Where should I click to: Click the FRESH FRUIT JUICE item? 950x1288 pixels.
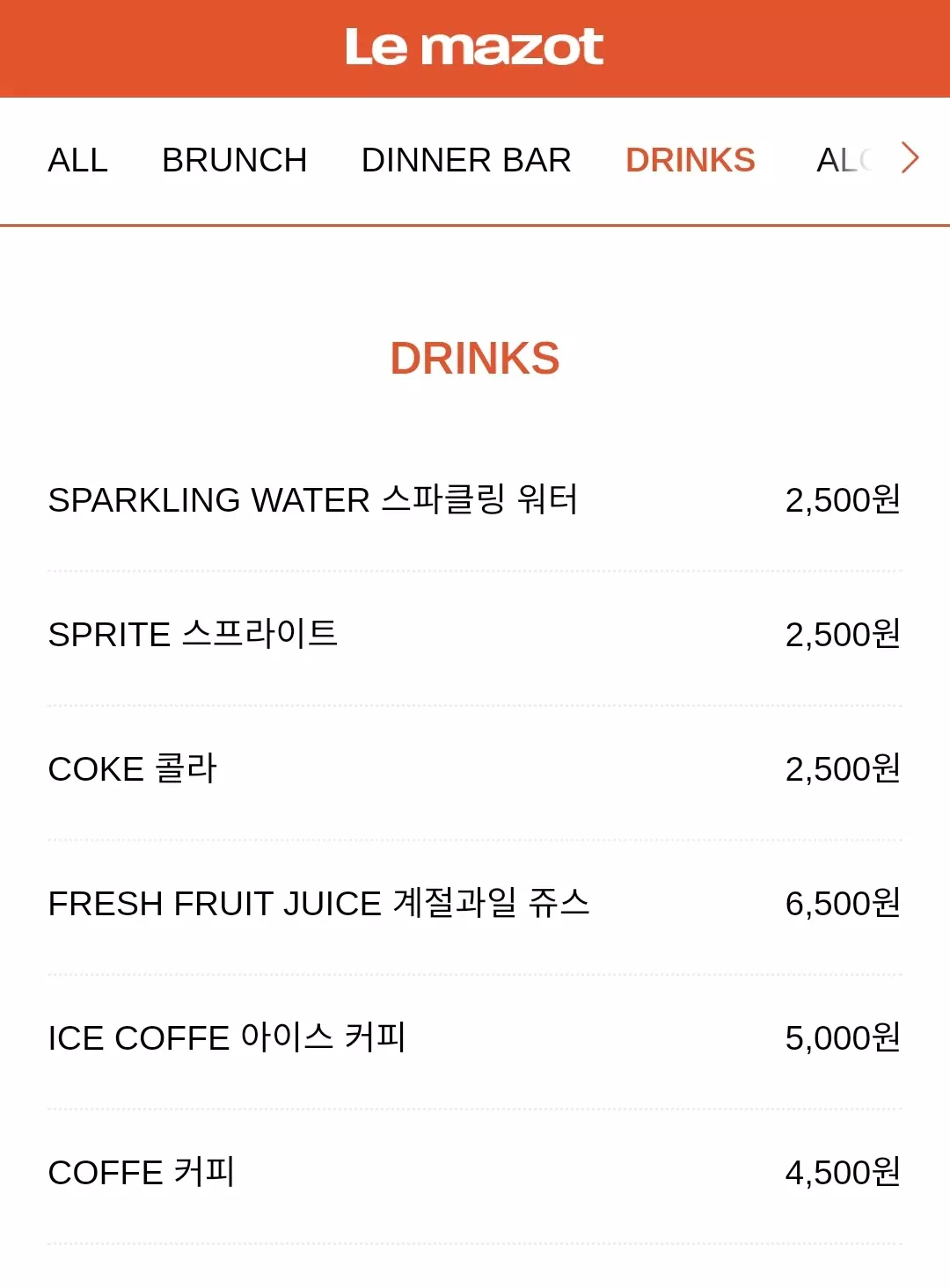pyautogui.click(x=320, y=902)
